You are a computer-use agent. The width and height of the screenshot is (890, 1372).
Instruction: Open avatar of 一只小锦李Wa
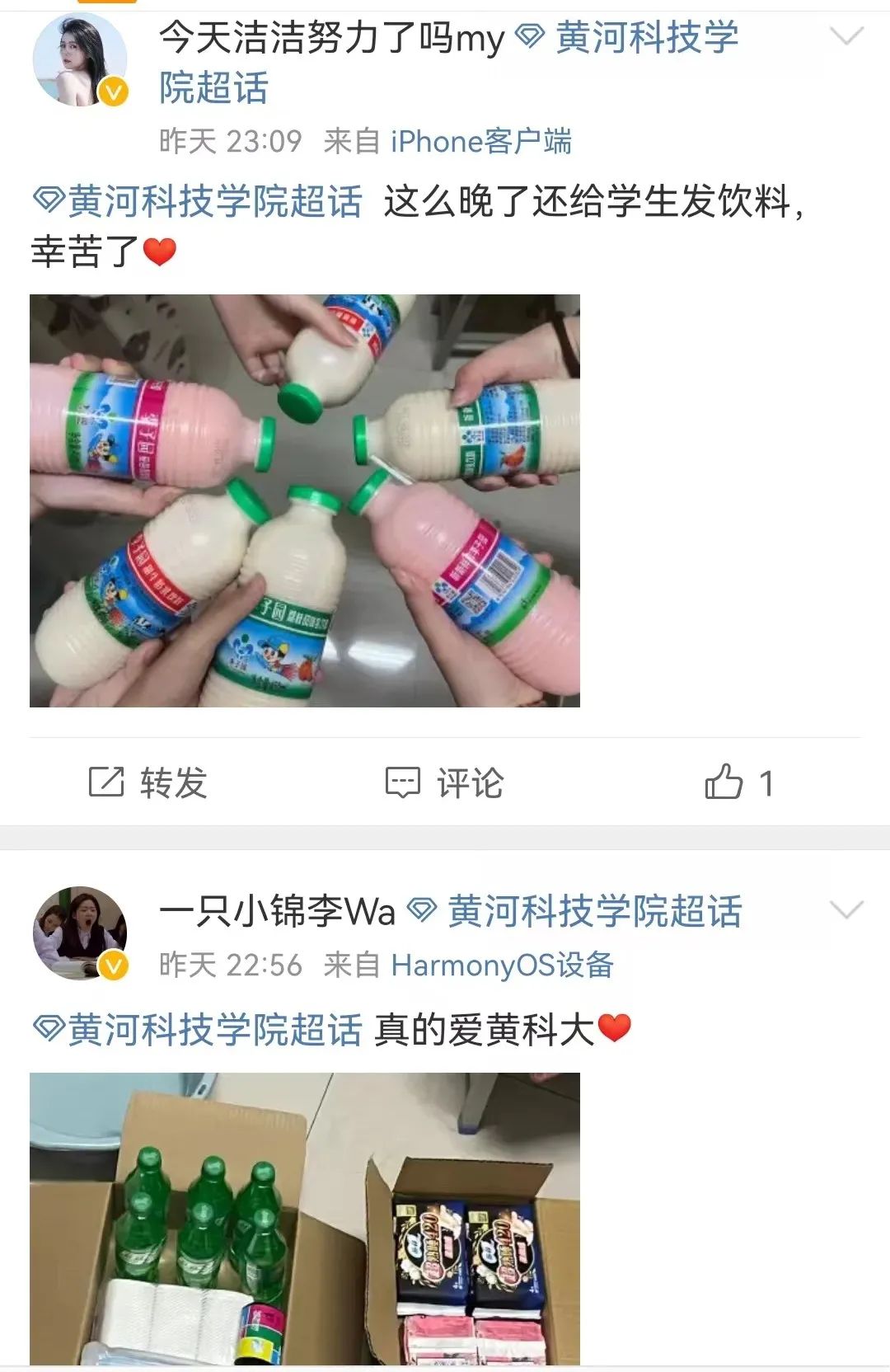[80, 933]
